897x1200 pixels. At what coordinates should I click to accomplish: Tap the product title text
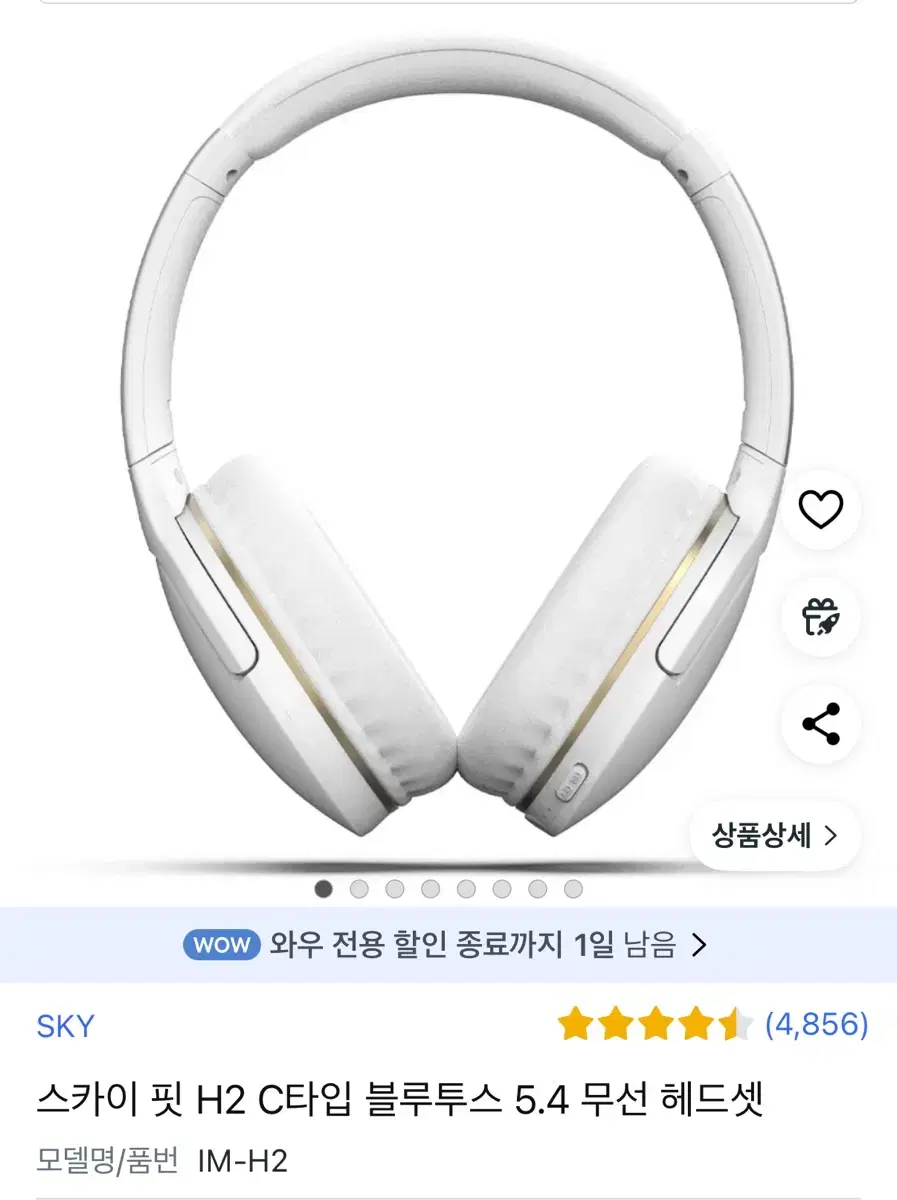click(x=400, y=1099)
